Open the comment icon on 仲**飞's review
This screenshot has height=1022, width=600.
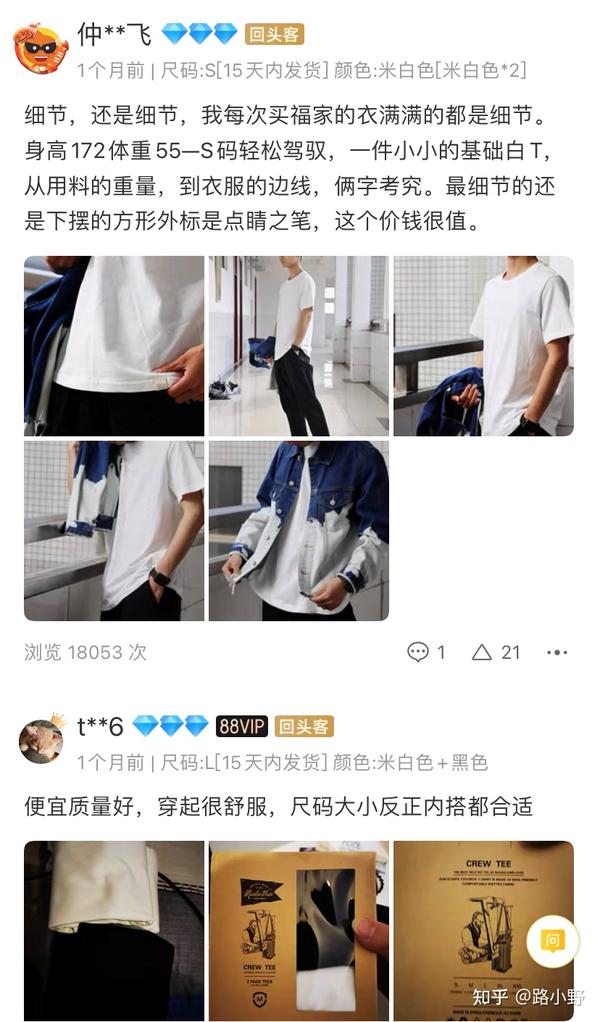pyautogui.click(x=418, y=652)
